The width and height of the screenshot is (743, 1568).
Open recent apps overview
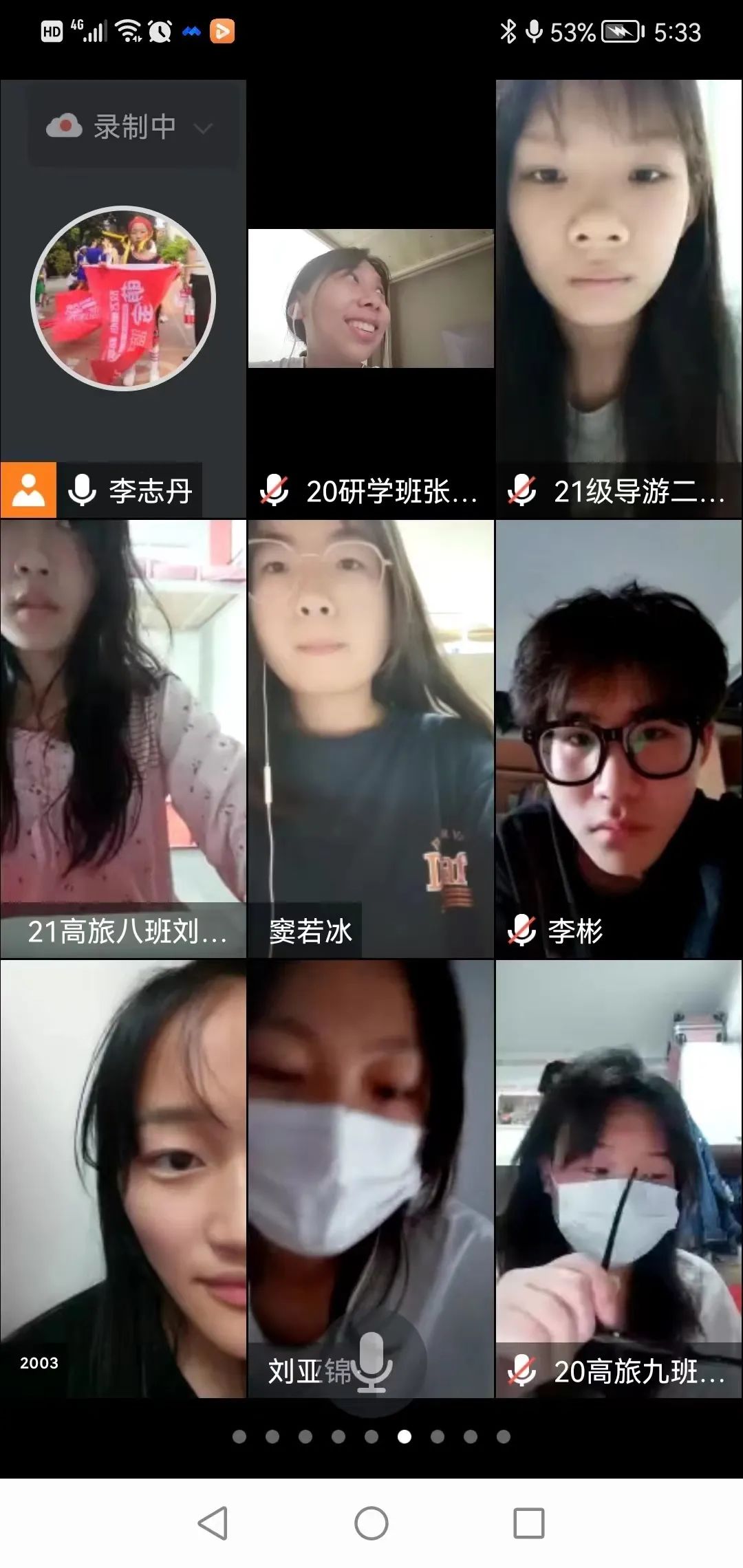529,1523
